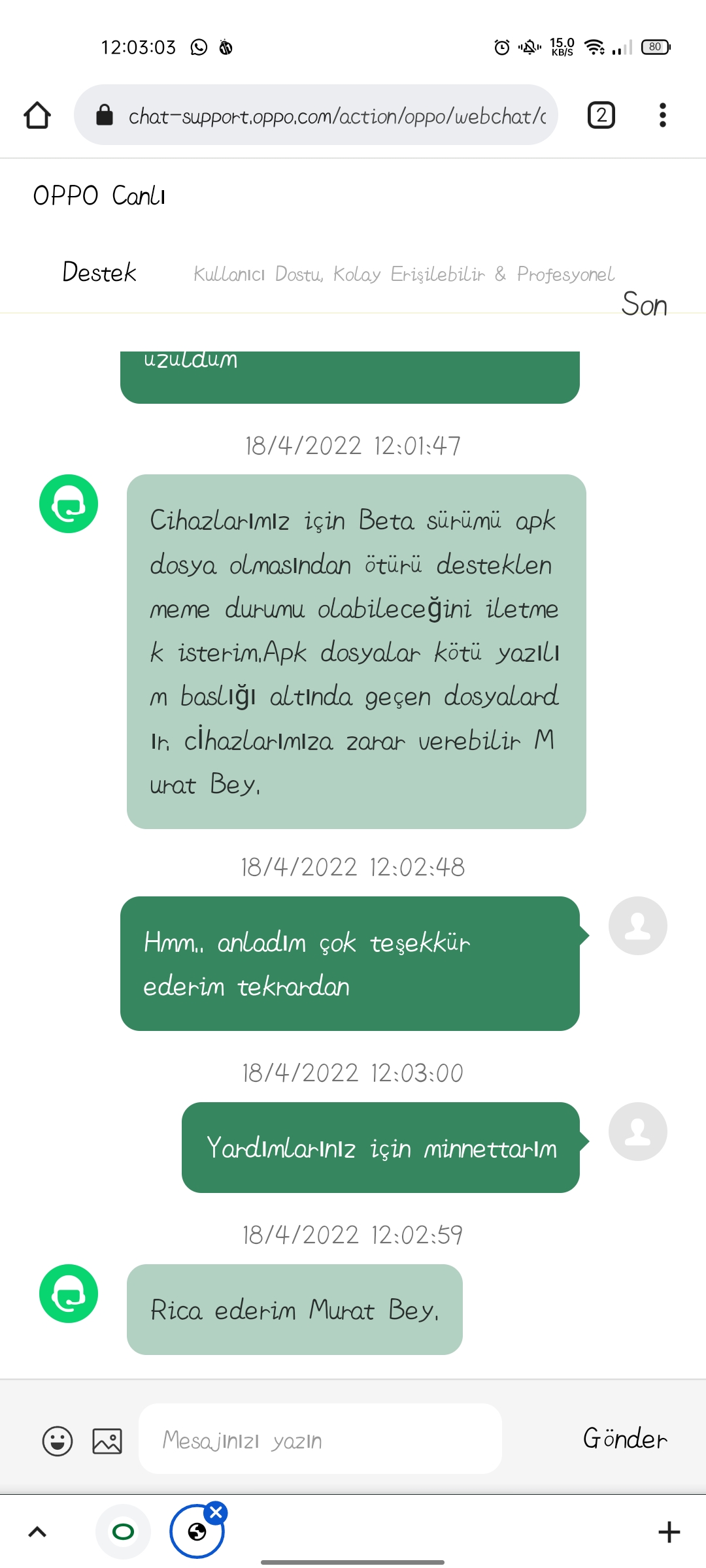Send the message with Gönder
This screenshot has width=706, height=1568.
click(625, 1439)
